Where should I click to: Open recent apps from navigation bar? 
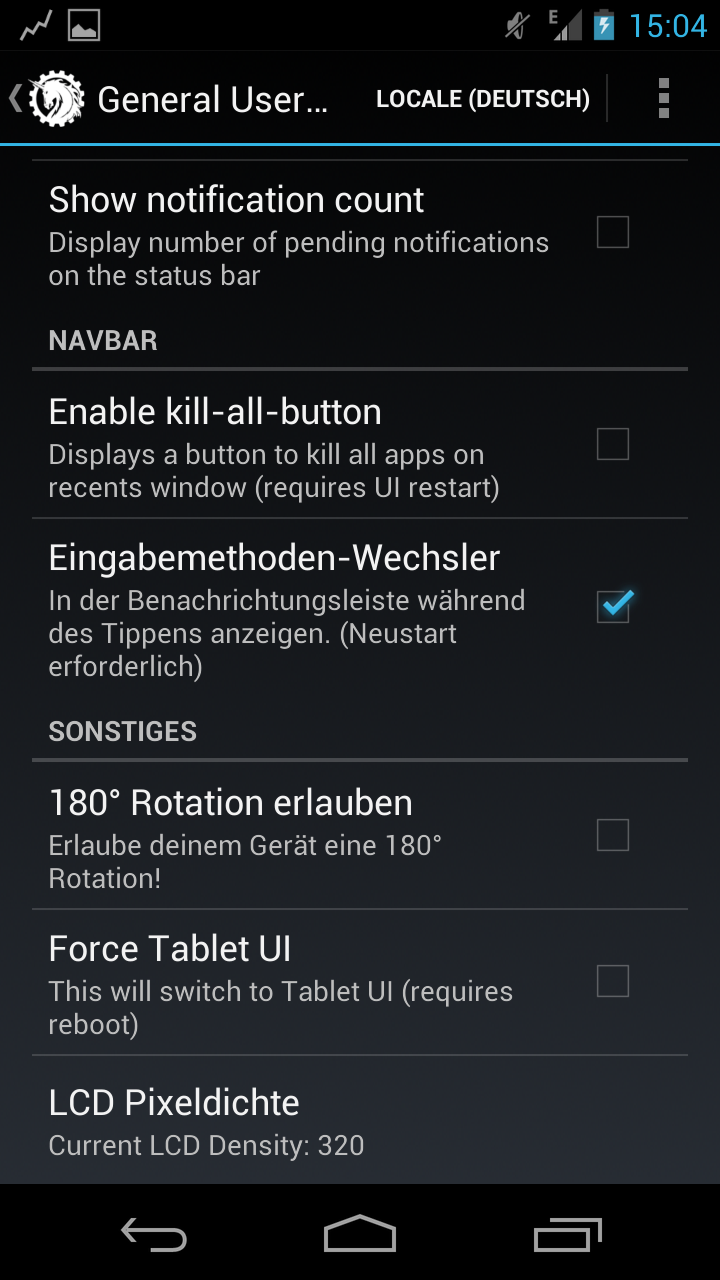pyautogui.click(x=567, y=1234)
